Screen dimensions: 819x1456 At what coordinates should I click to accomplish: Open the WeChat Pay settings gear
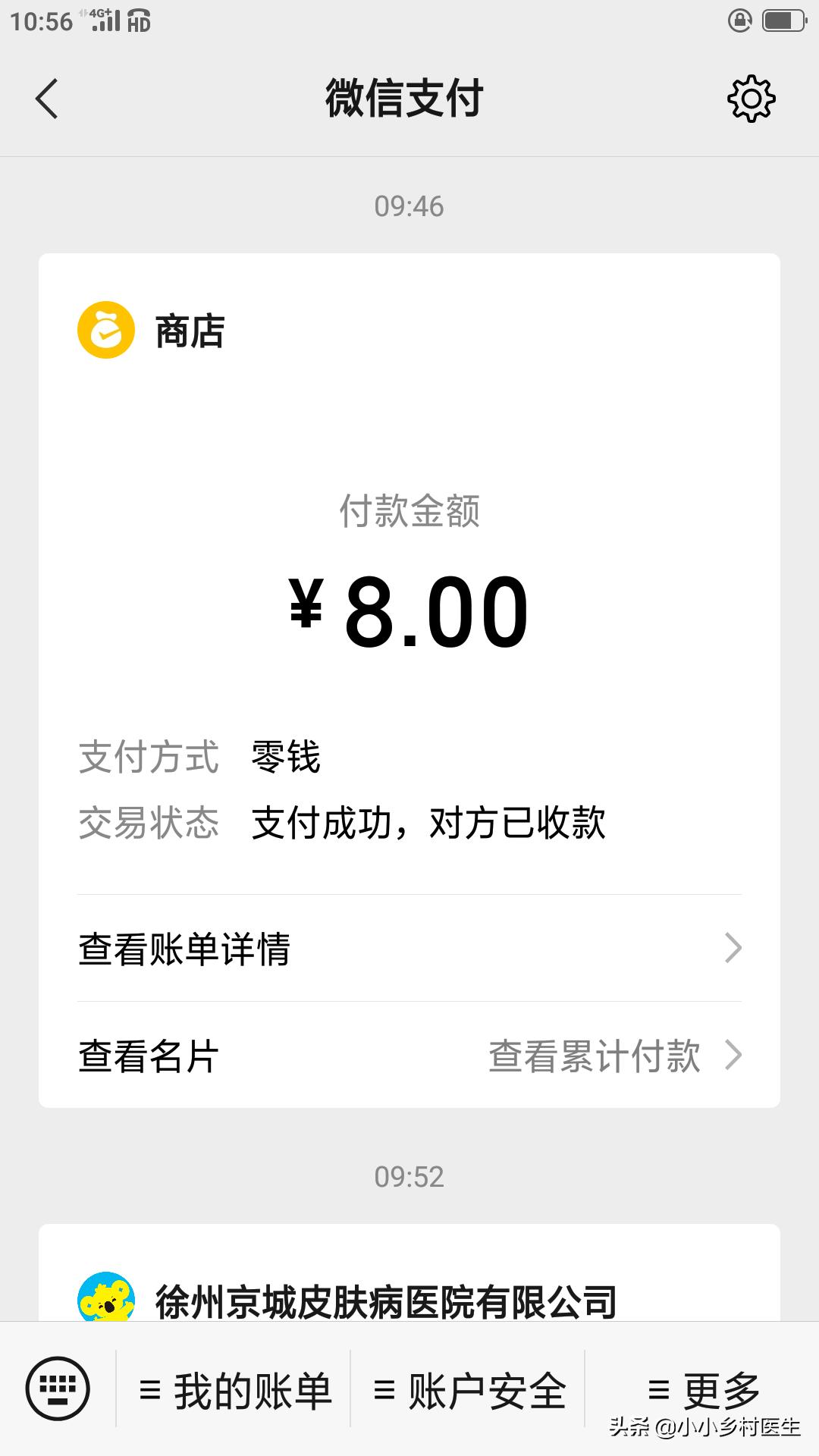752,99
